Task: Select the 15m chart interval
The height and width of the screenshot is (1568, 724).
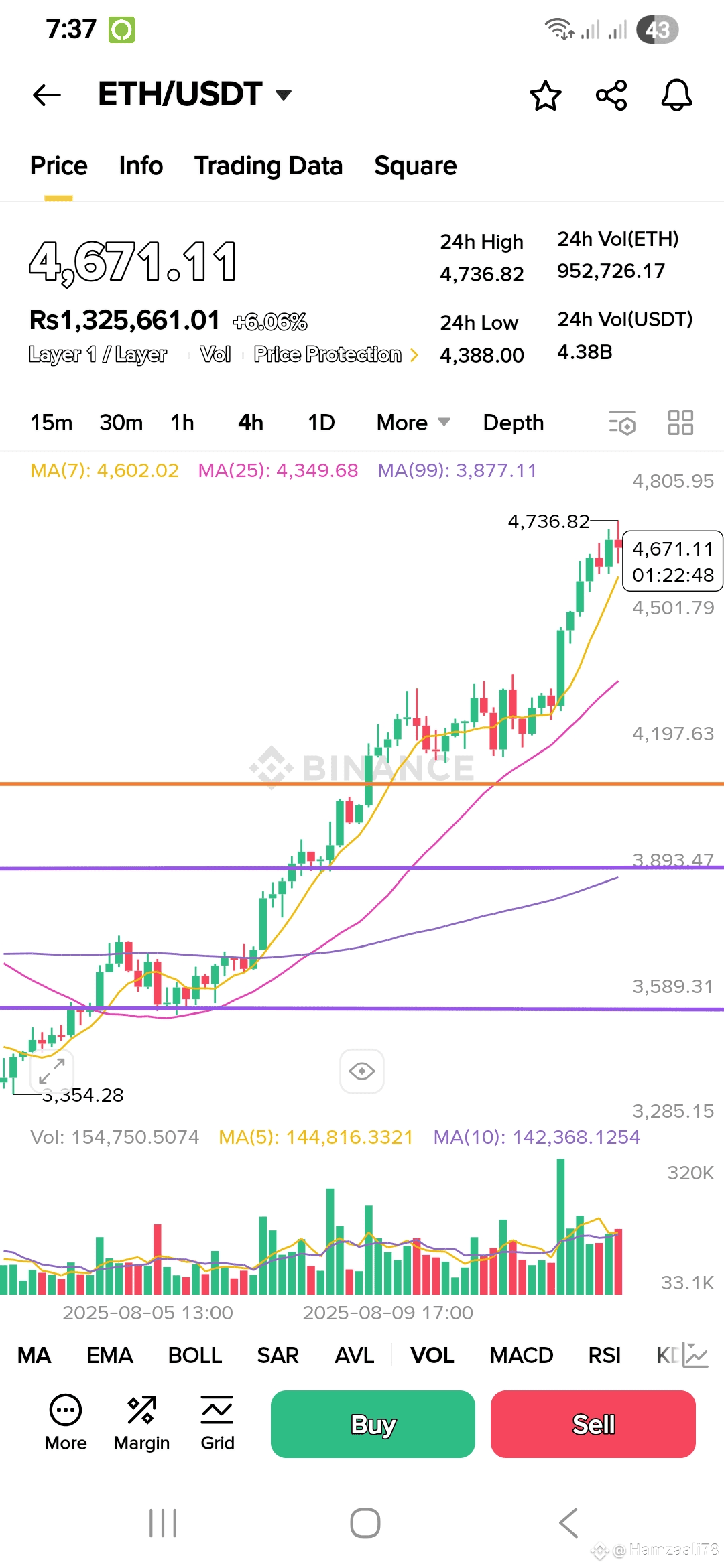Action: [52, 423]
